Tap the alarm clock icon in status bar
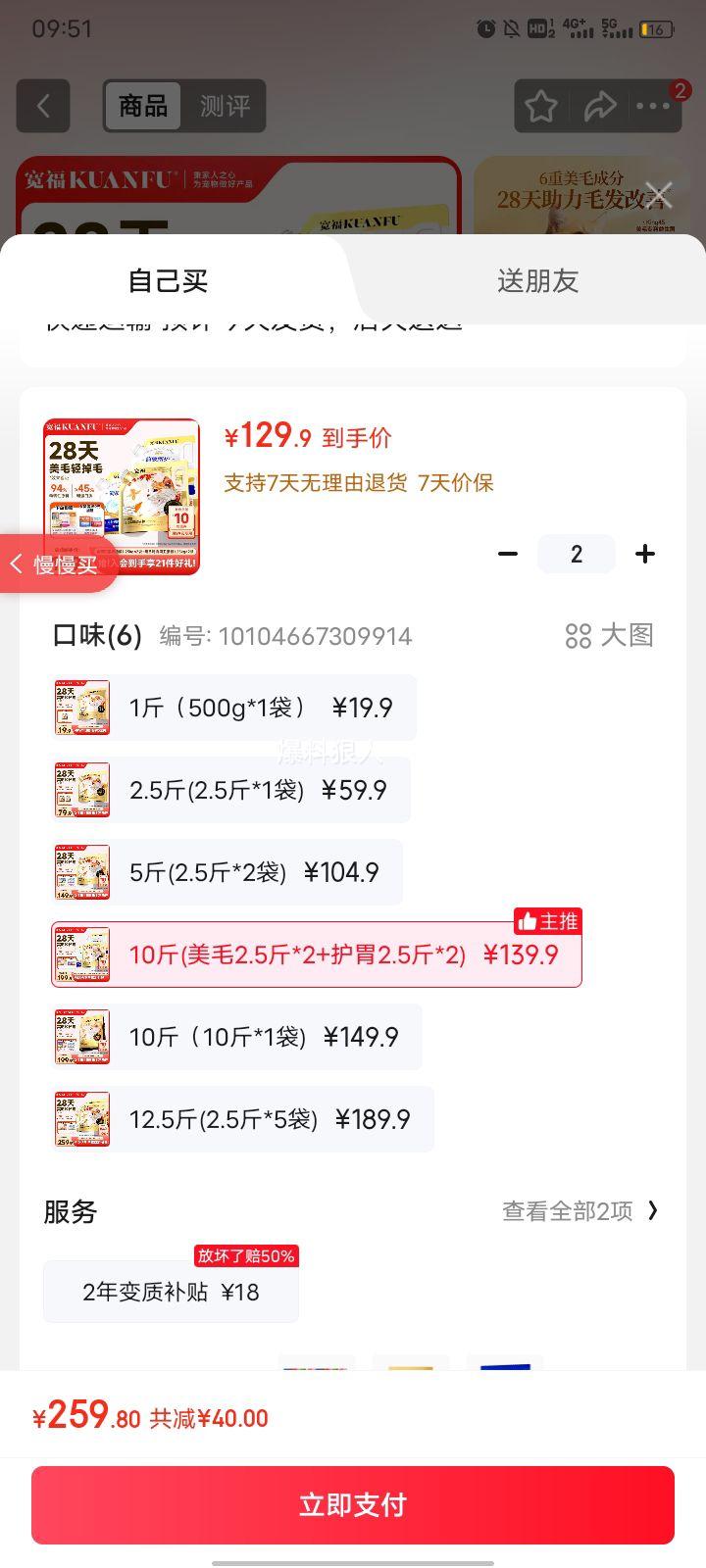 tap(483, 30)
